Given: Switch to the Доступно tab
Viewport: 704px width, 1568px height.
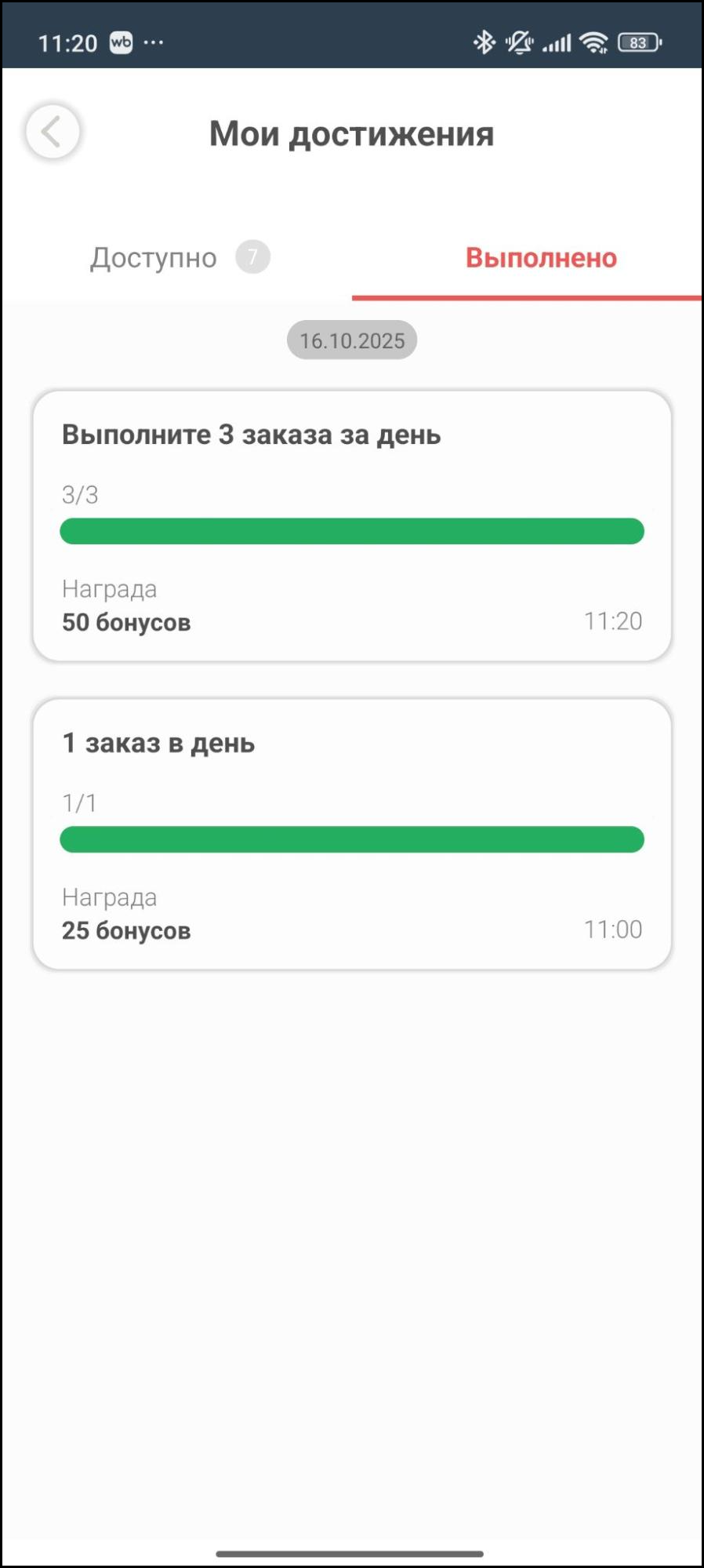Looking at the screenshot, I should click(177, 258).
